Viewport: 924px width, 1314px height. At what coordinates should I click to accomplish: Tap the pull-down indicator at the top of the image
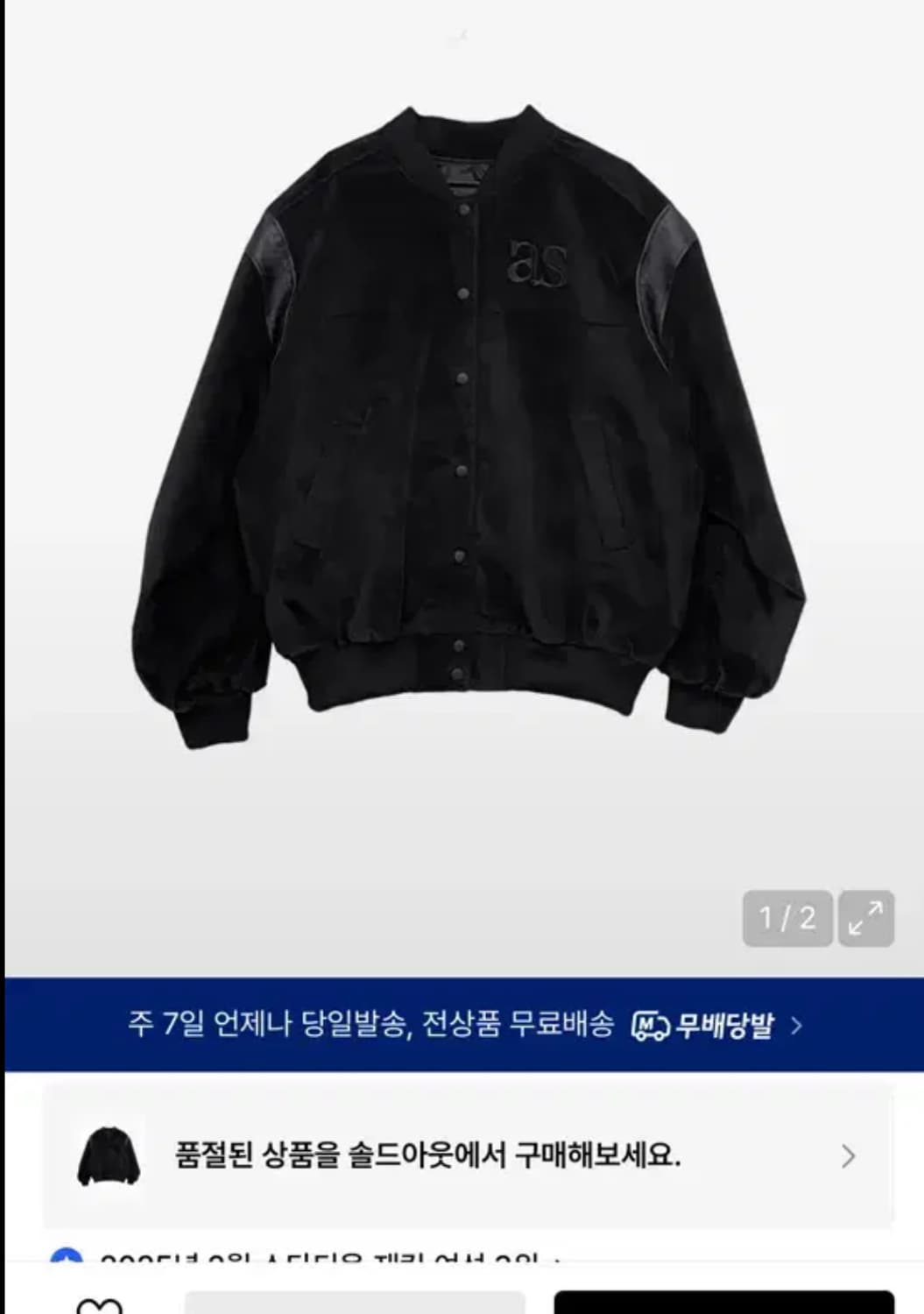[x=456, y=36]
